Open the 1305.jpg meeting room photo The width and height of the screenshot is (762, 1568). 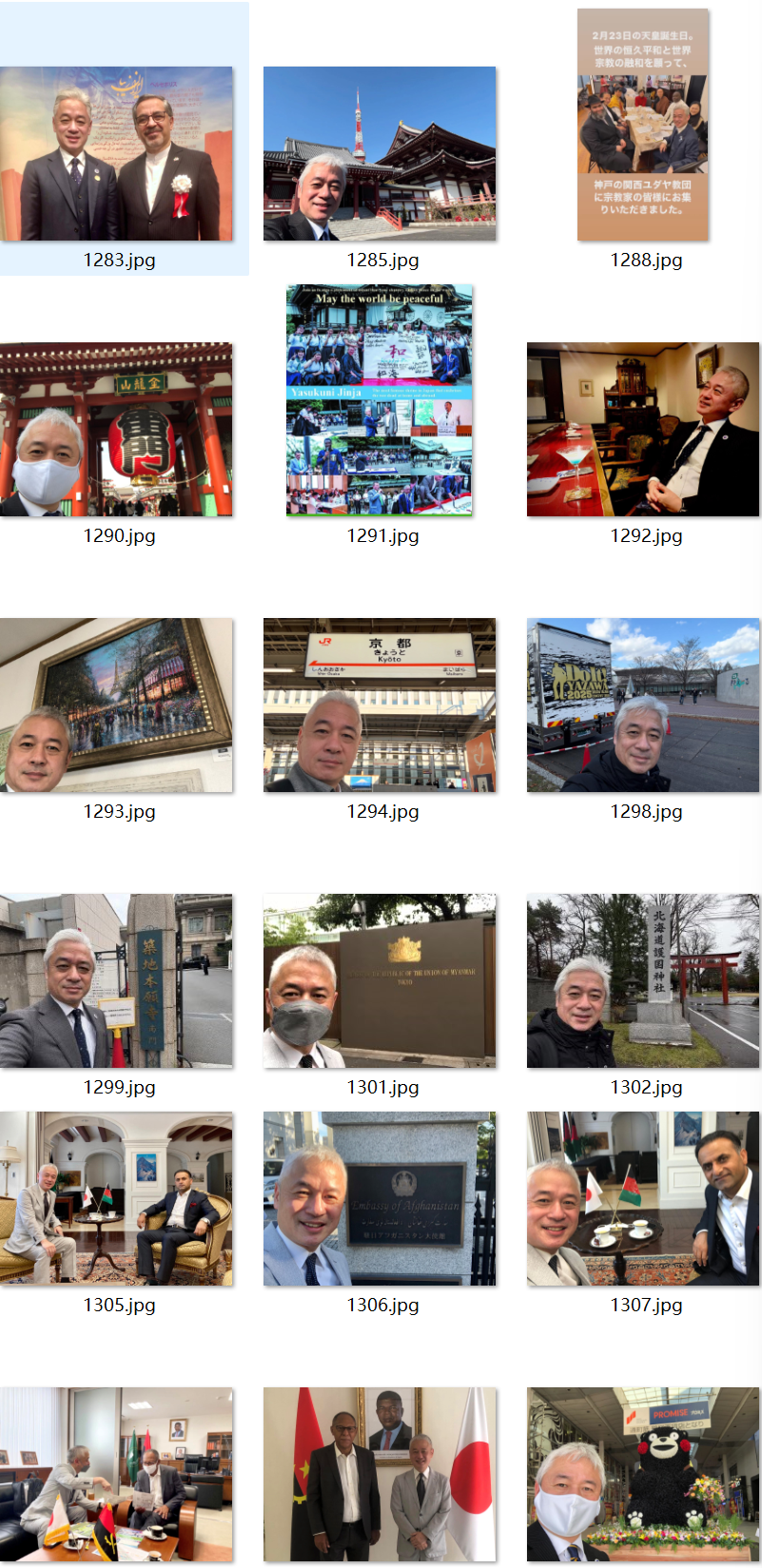click(116, 1198)
